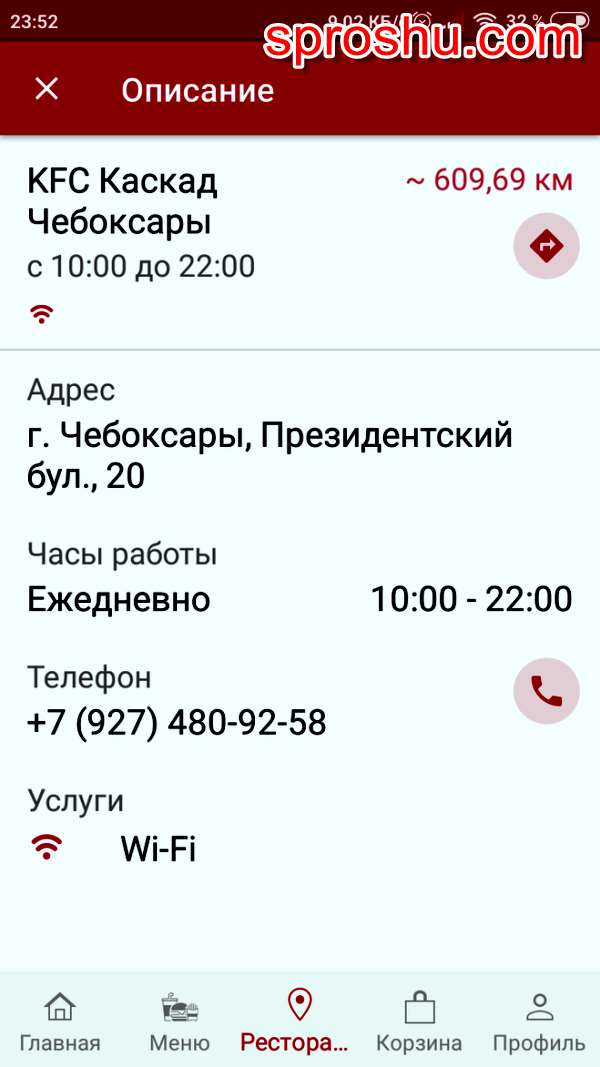Get directions to KFC Каскад
600x1067 pixels.
[546, 246]
